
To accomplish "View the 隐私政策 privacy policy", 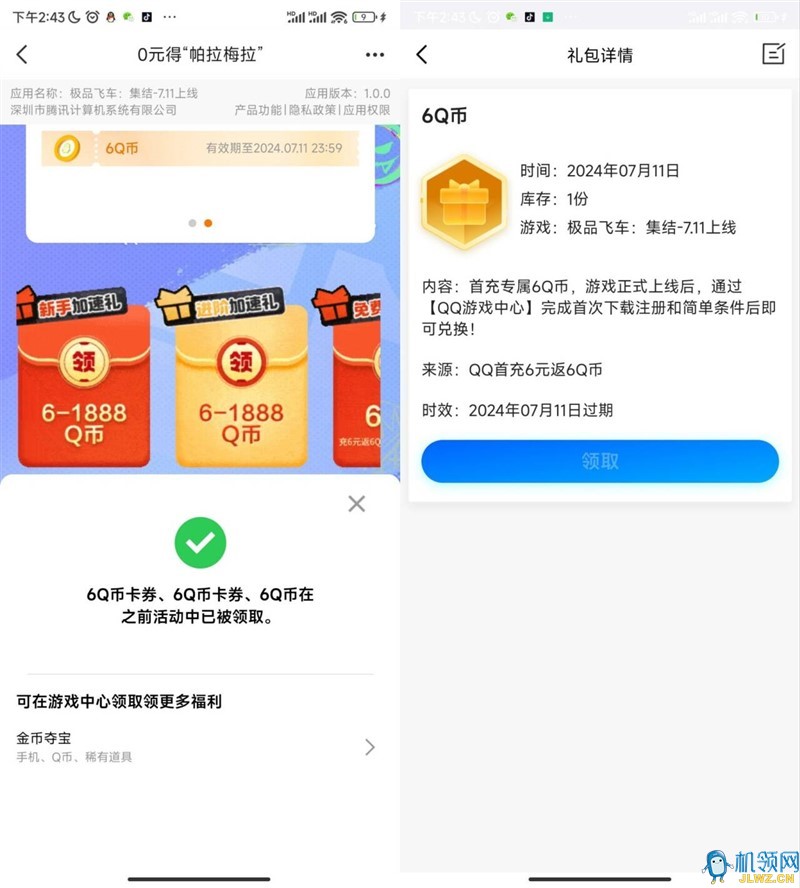I will pyautogui.click(x=312, y=110).
